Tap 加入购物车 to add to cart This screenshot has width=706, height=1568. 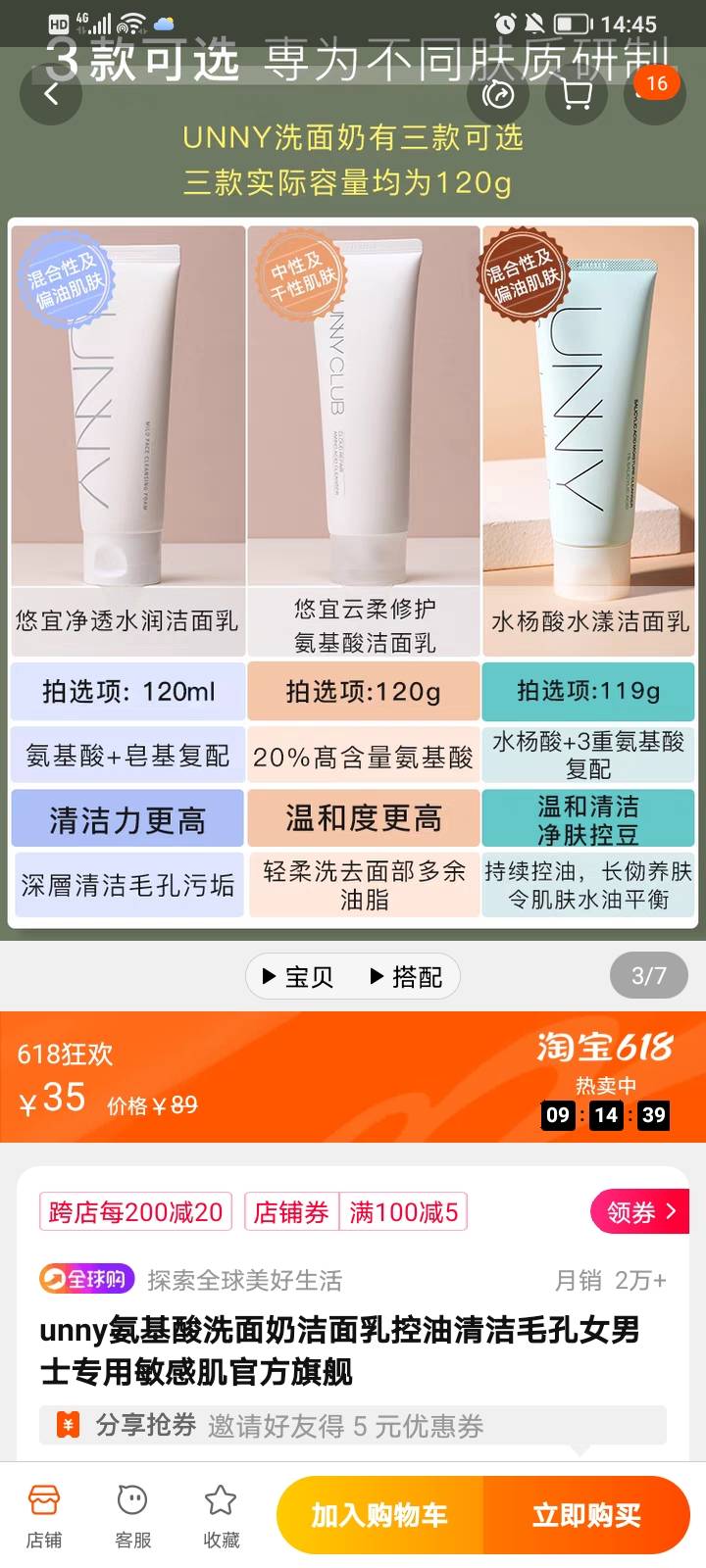click(379, 1515)
